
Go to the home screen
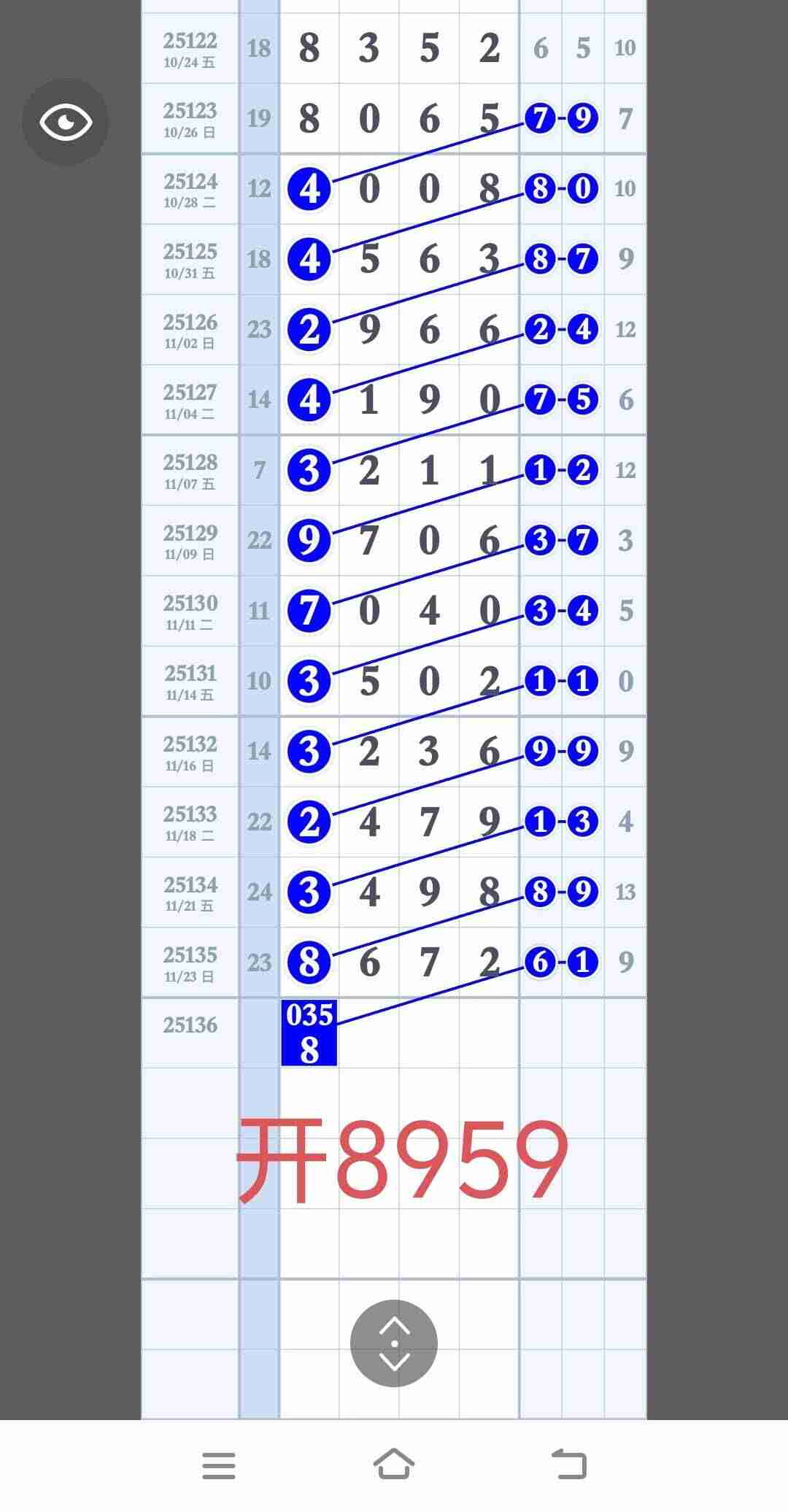[x=394, y=1464]
